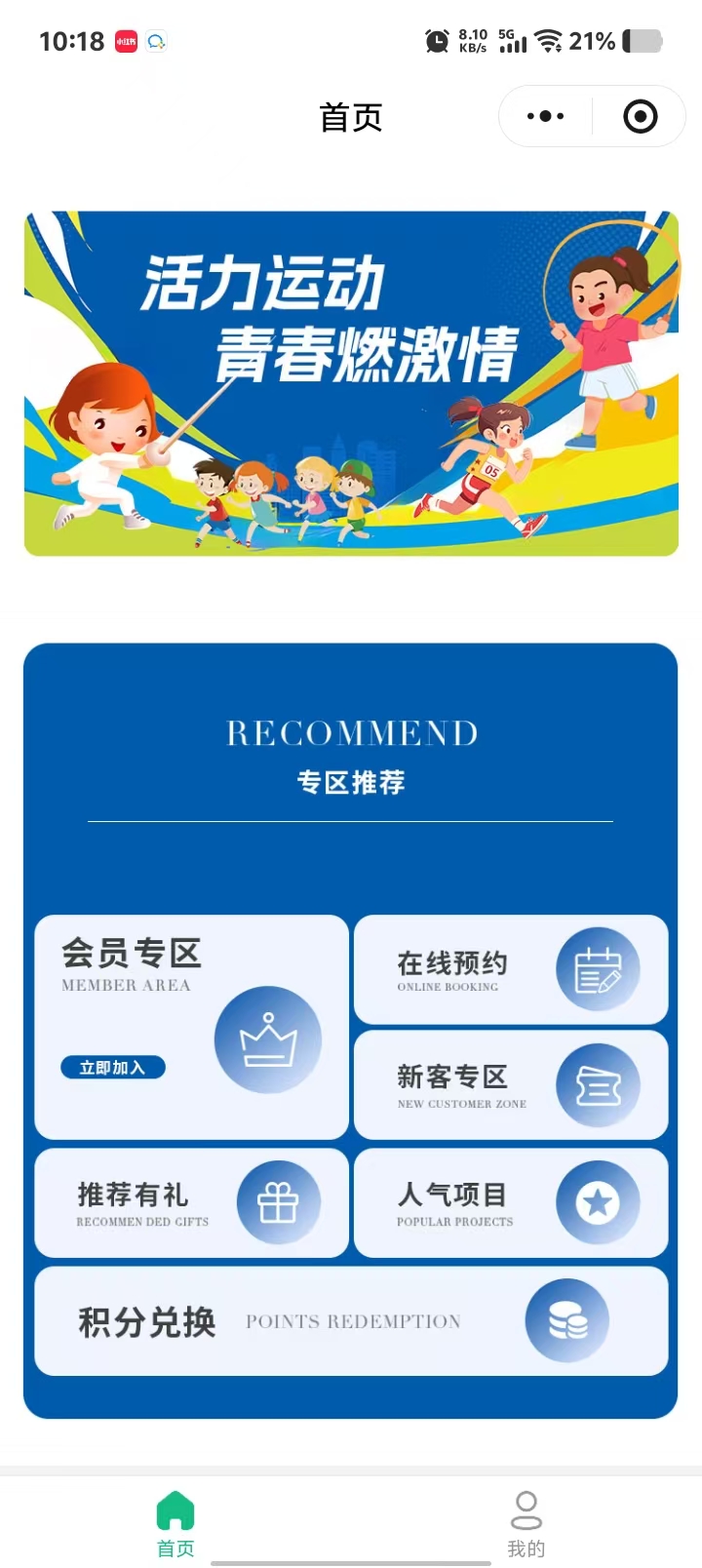Select the 首页 home tab
This screenshot has height=1568, width=702.
(x=175, y=1523)
